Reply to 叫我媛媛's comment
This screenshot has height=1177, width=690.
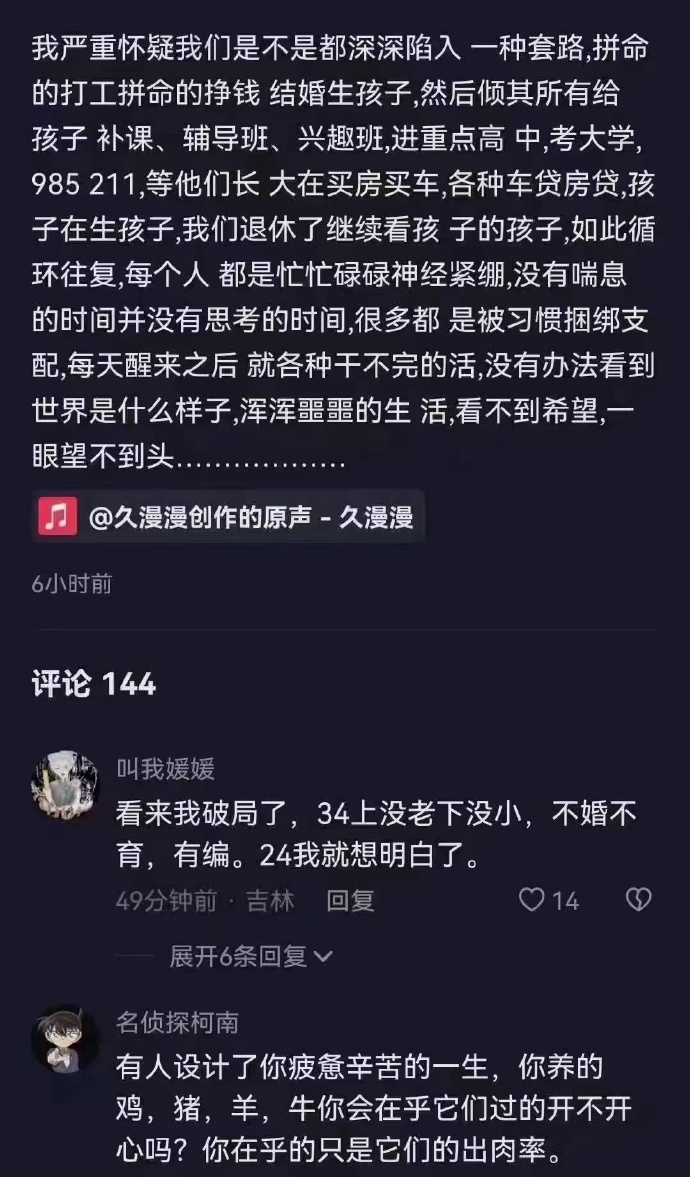coord(350,900)
